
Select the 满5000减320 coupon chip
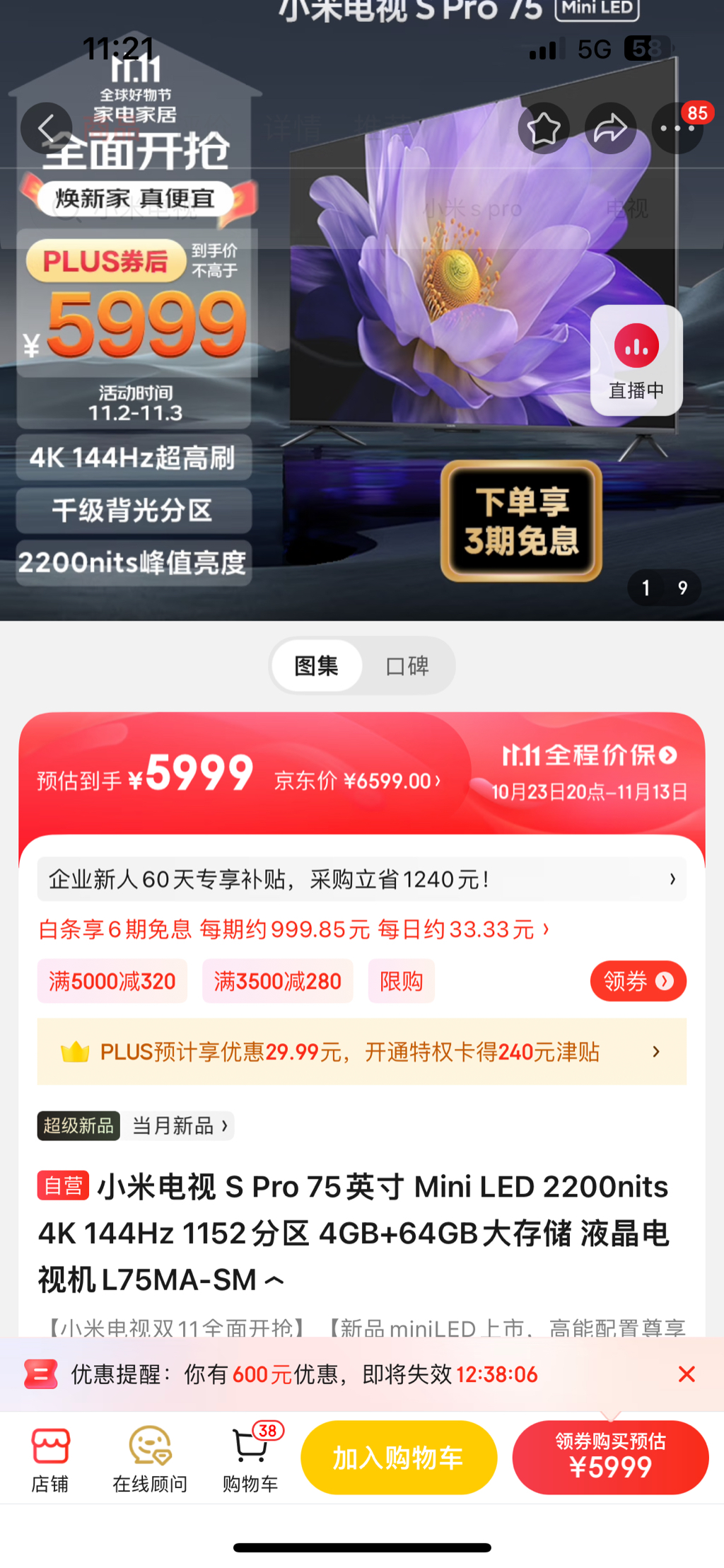[112, 981]
